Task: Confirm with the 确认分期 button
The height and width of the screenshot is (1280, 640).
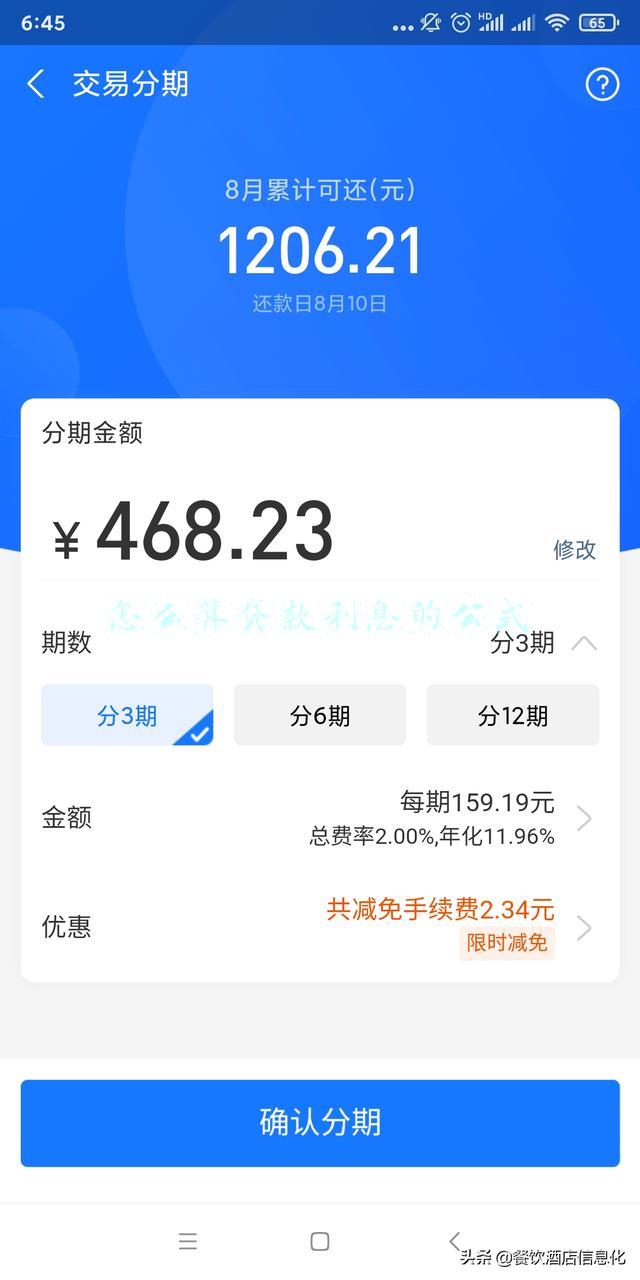Action: (320, 1122)
